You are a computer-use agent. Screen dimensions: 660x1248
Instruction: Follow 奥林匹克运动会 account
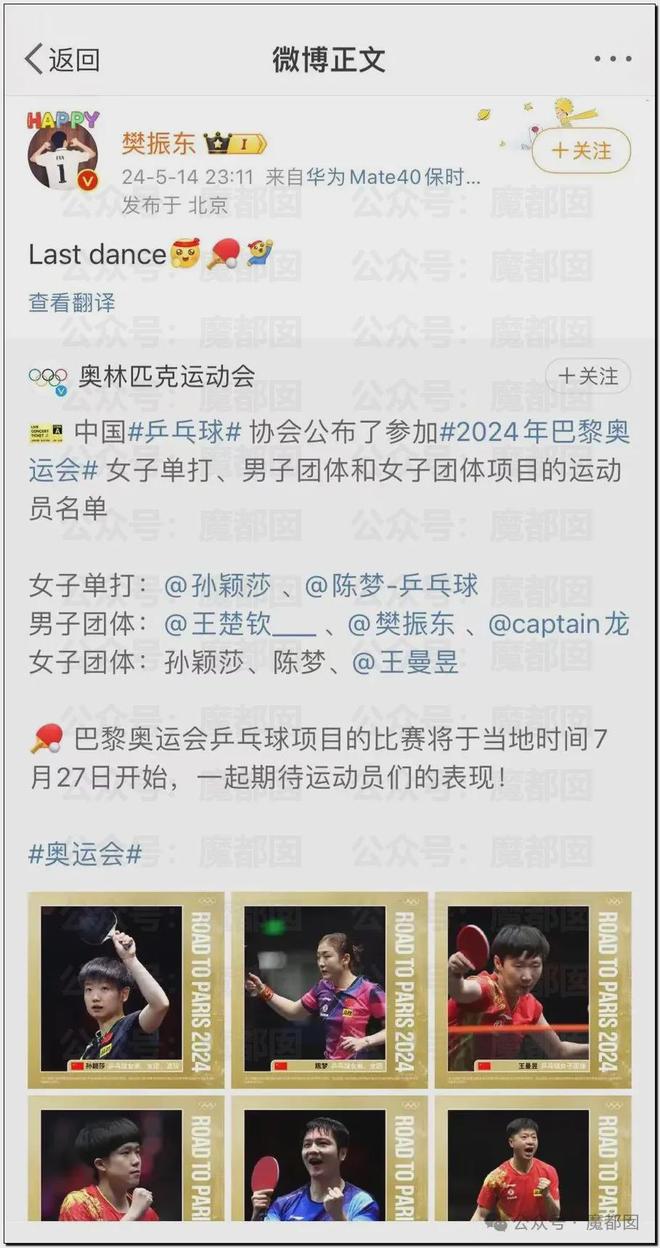[588, 377]
